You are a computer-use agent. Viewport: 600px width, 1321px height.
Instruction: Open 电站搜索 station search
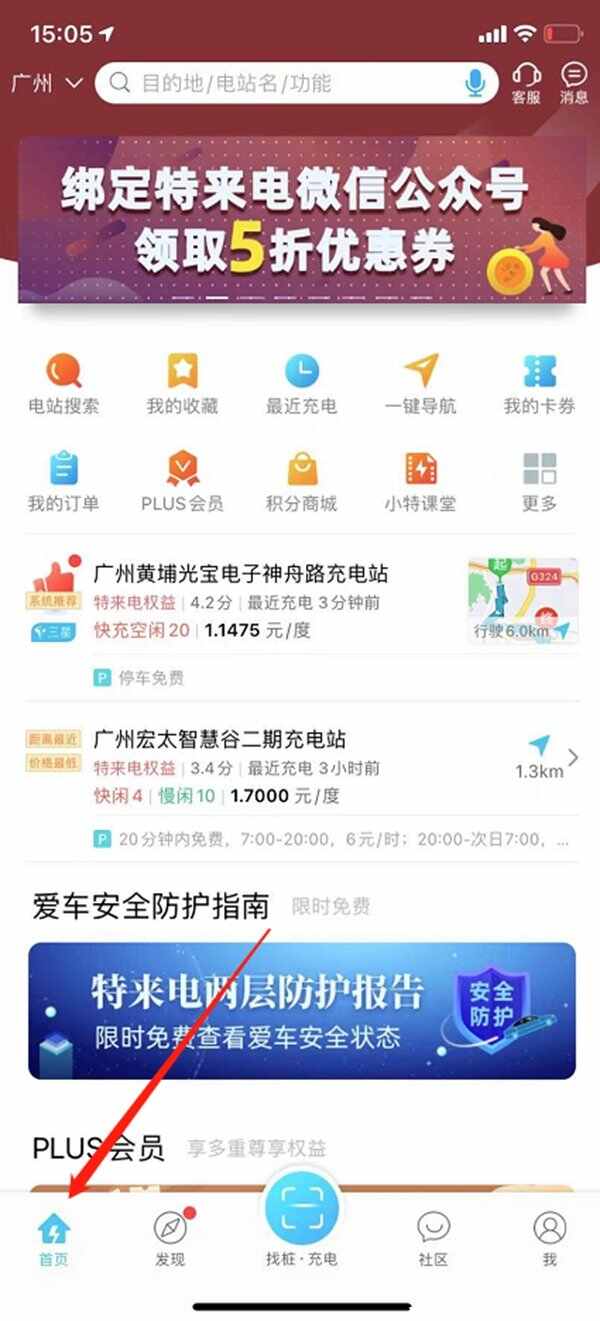[x=63, y=384]
